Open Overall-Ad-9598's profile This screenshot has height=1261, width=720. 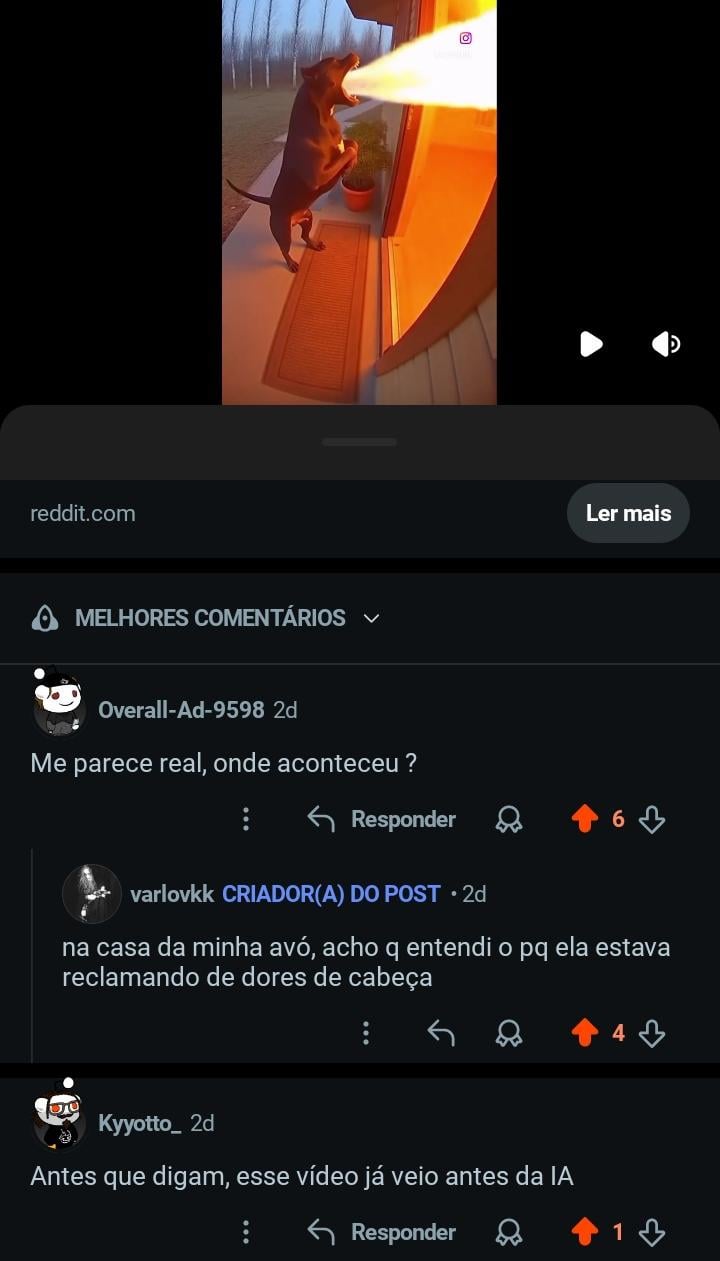(x=181, y=710)
